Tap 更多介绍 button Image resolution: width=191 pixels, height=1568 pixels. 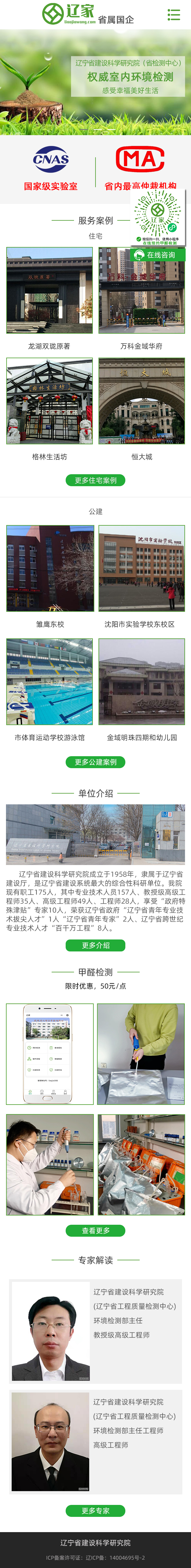point(95,945)
